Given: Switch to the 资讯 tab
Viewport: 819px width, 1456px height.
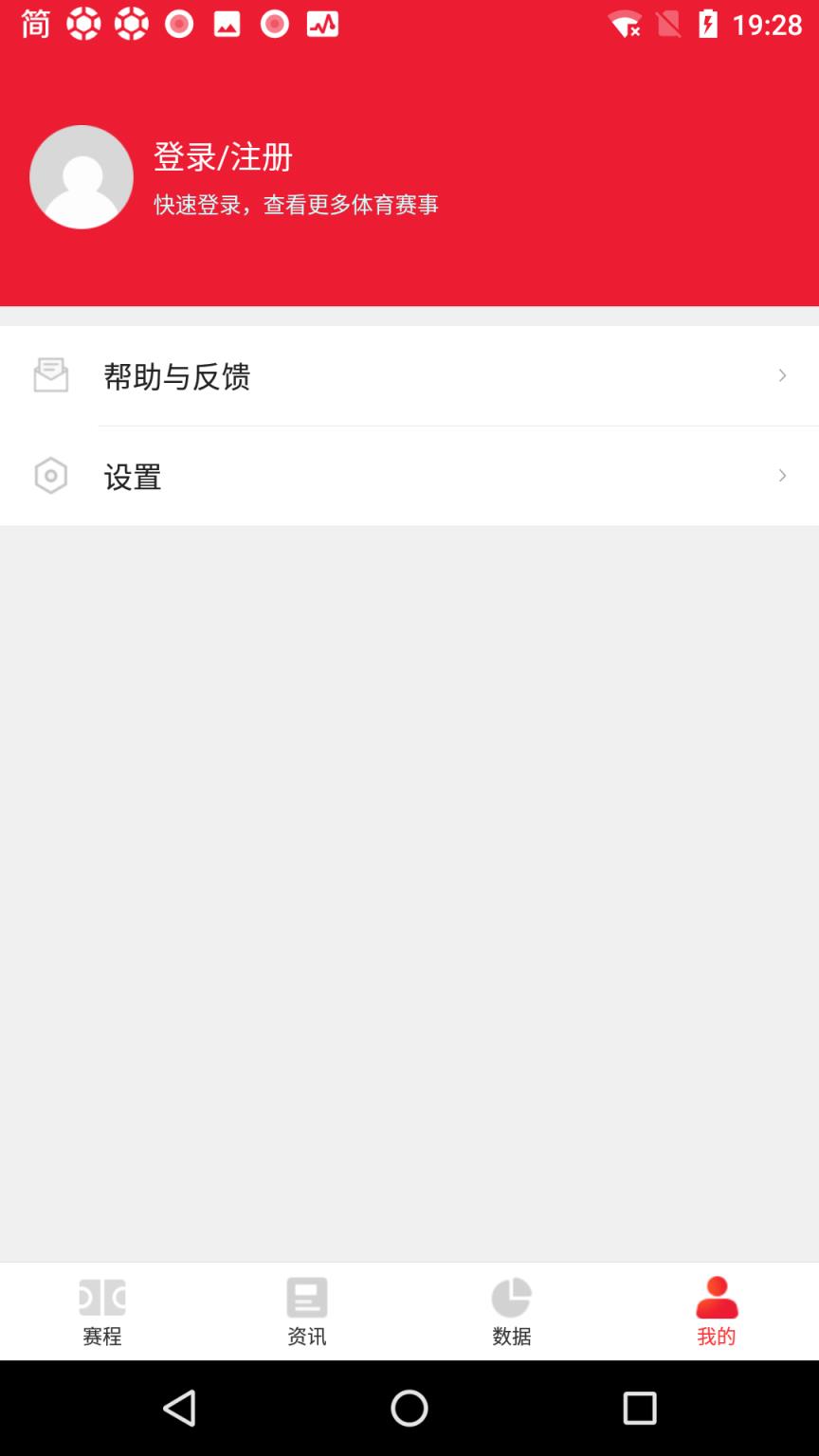Looking at the screenshot, I should [x=306, y=1311].
